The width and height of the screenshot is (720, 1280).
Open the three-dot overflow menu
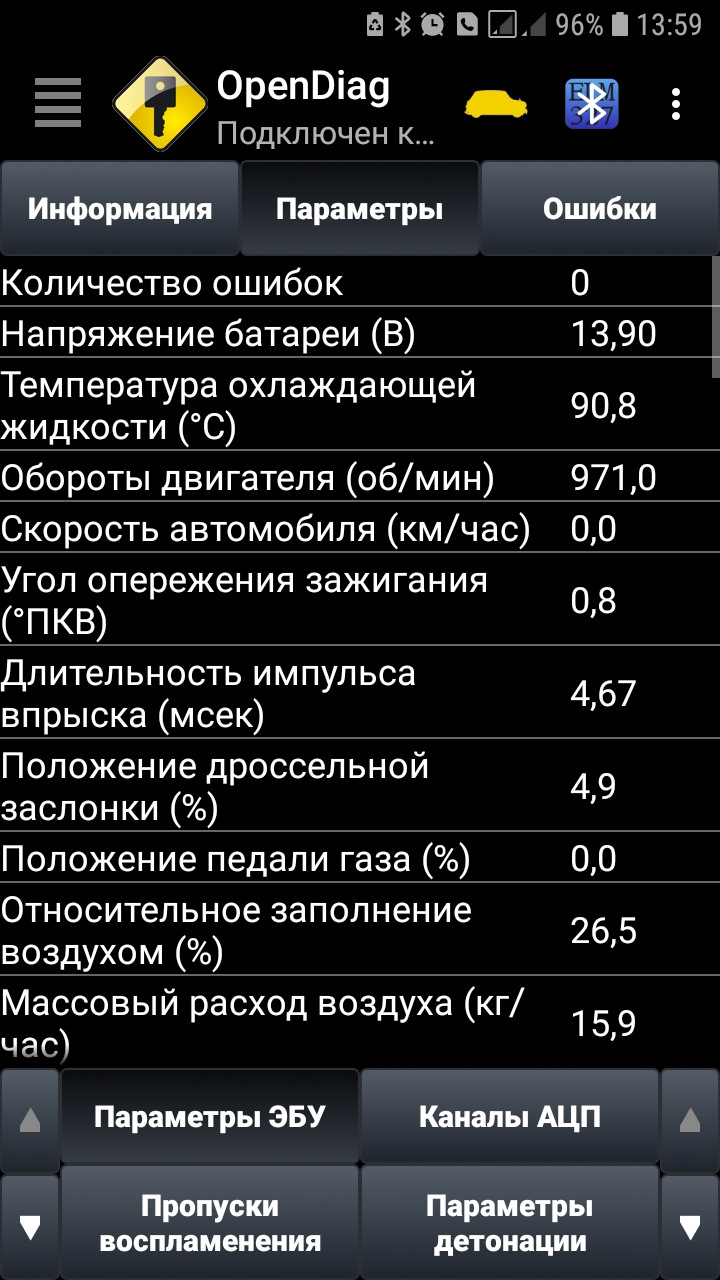[677, 103]
